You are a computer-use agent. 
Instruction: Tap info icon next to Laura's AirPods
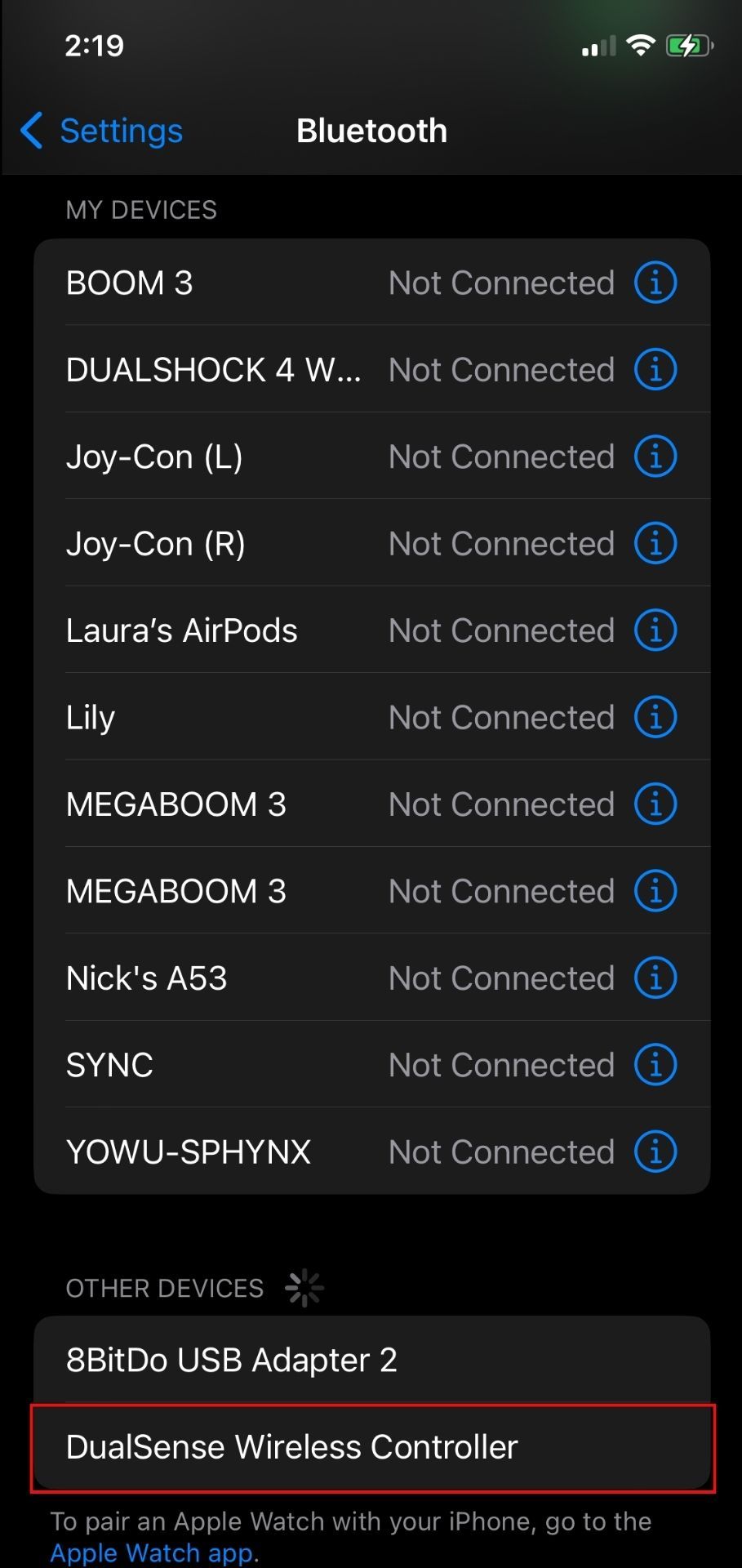[655, 630]
